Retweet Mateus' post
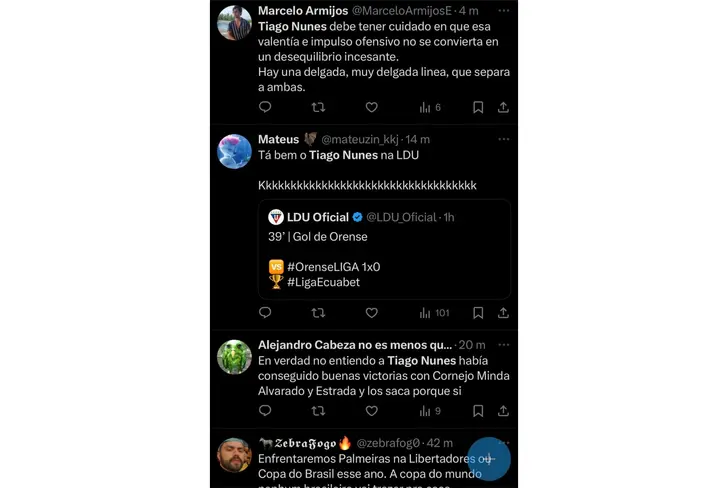Viewport: 728px width, 488px height. [x=318, y=313]
